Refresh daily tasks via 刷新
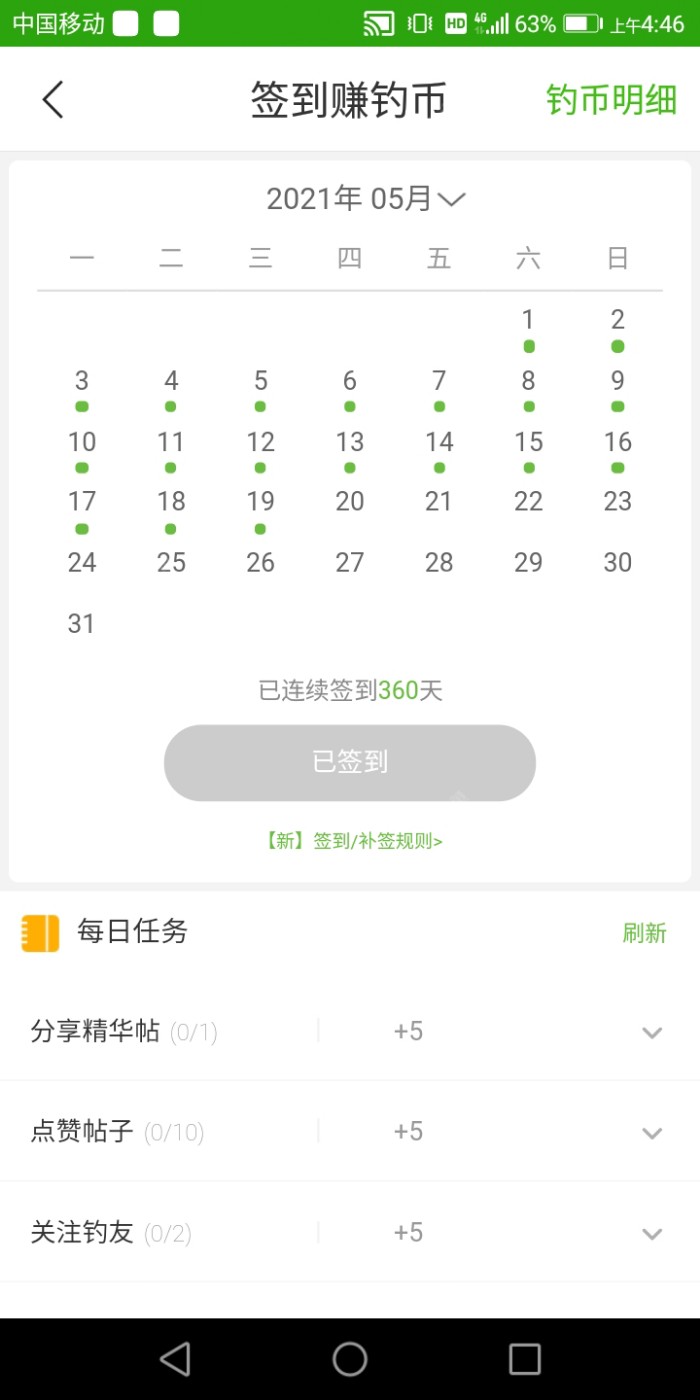This screenshot has height=1400, width=700. [644, 933]
